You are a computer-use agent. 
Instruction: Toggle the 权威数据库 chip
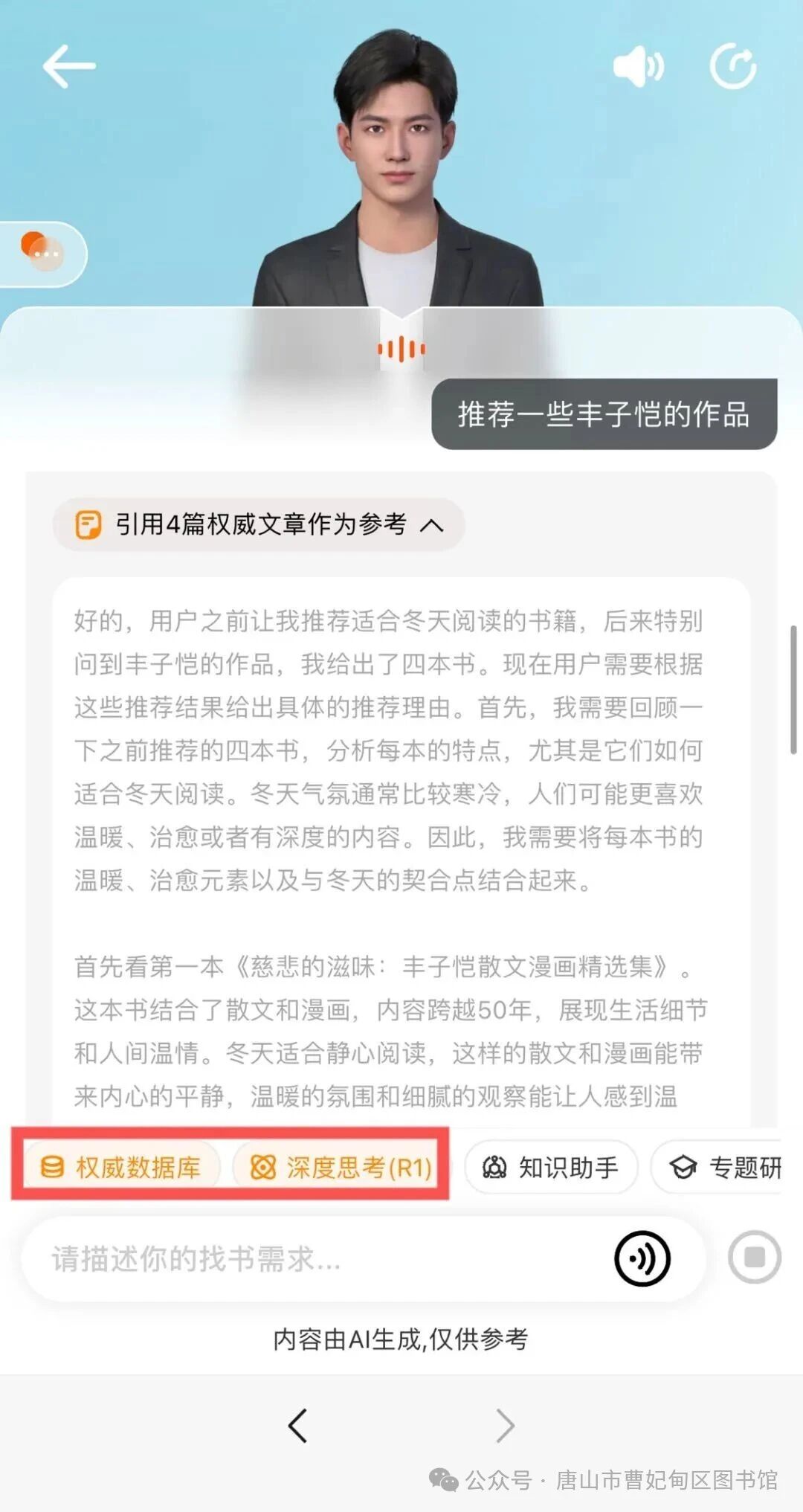[123, 1167]
